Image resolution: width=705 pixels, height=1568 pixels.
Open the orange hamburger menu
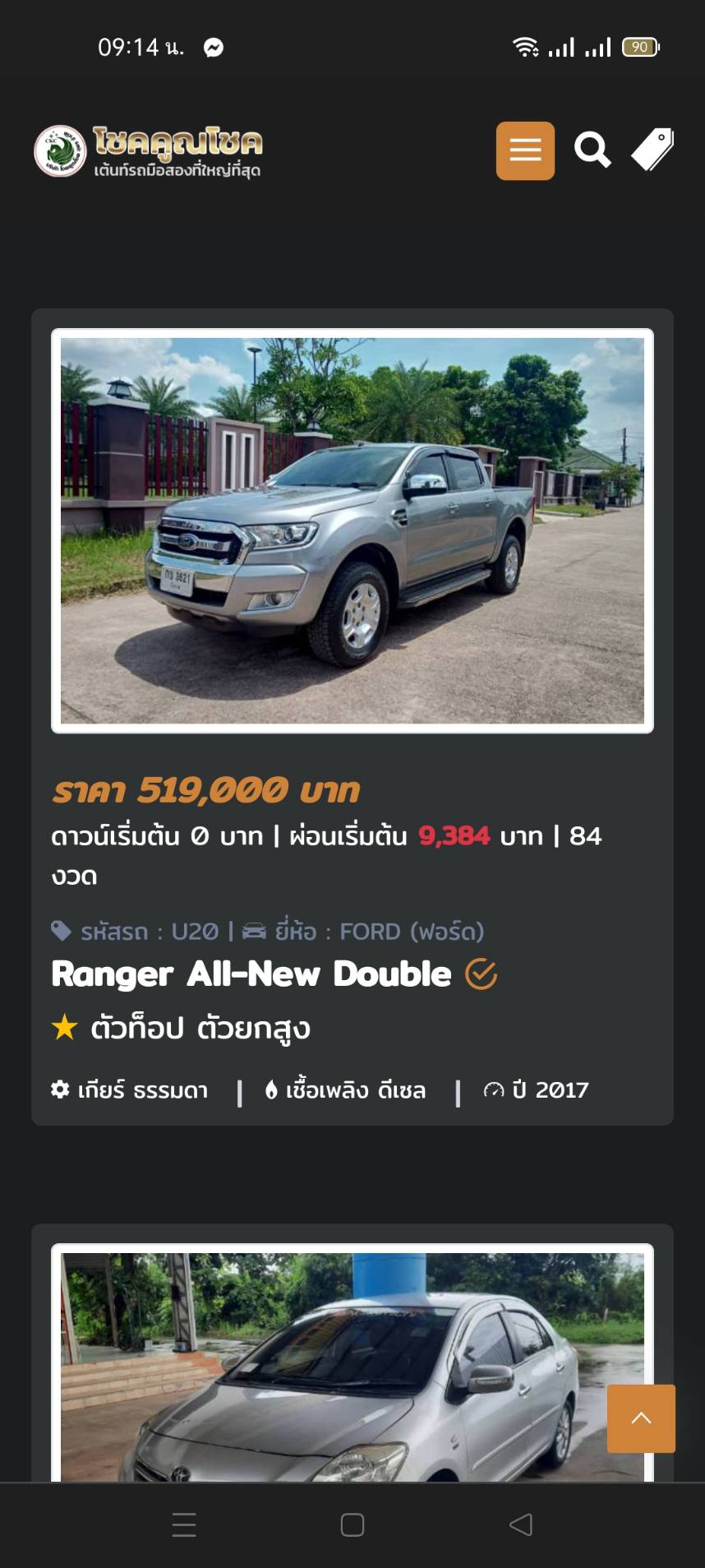coord(525,150)
